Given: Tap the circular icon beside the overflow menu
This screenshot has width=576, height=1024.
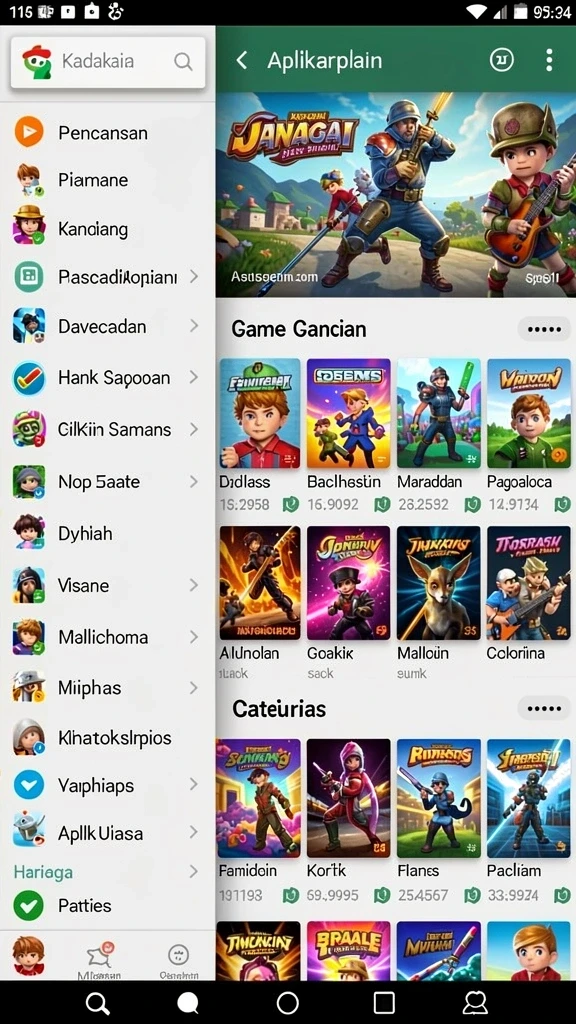Looking at the screenshot, I should (x=502, y=60).
